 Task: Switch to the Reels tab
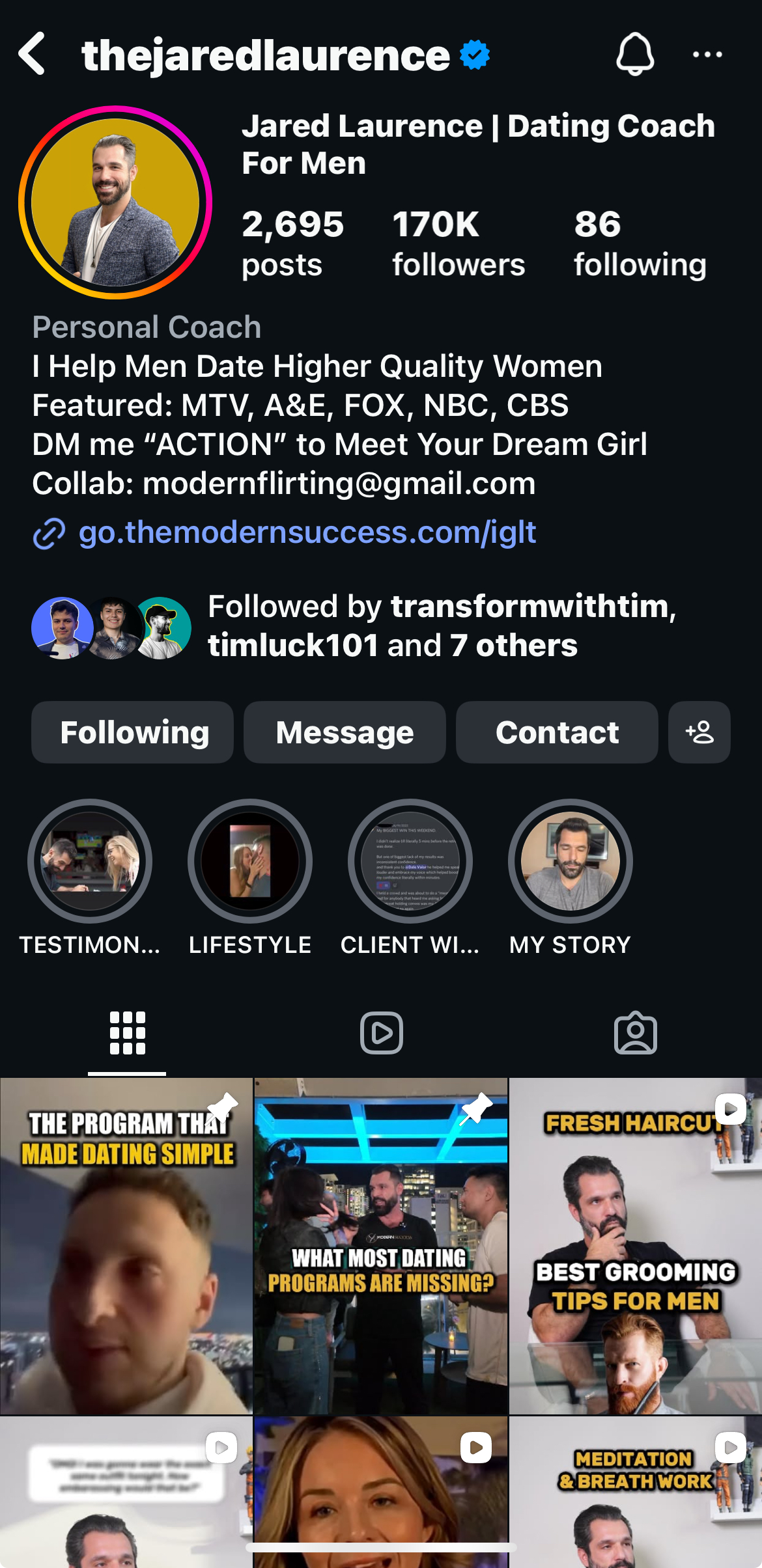[381, 1033]
